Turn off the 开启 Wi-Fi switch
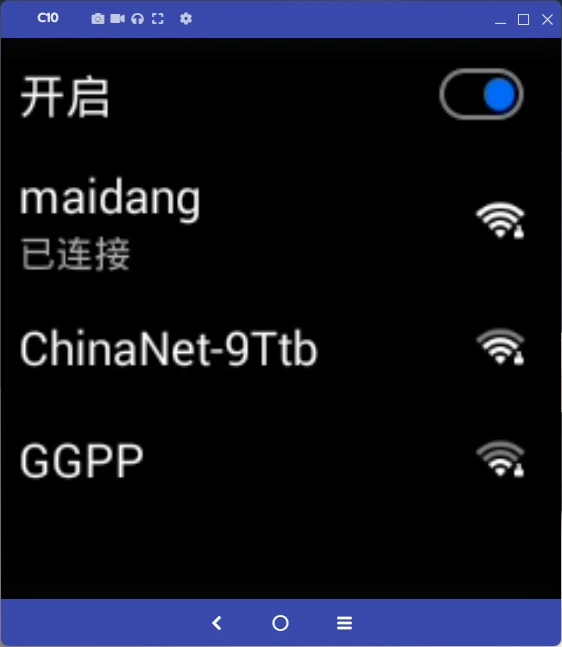 (x=481, y=94)
